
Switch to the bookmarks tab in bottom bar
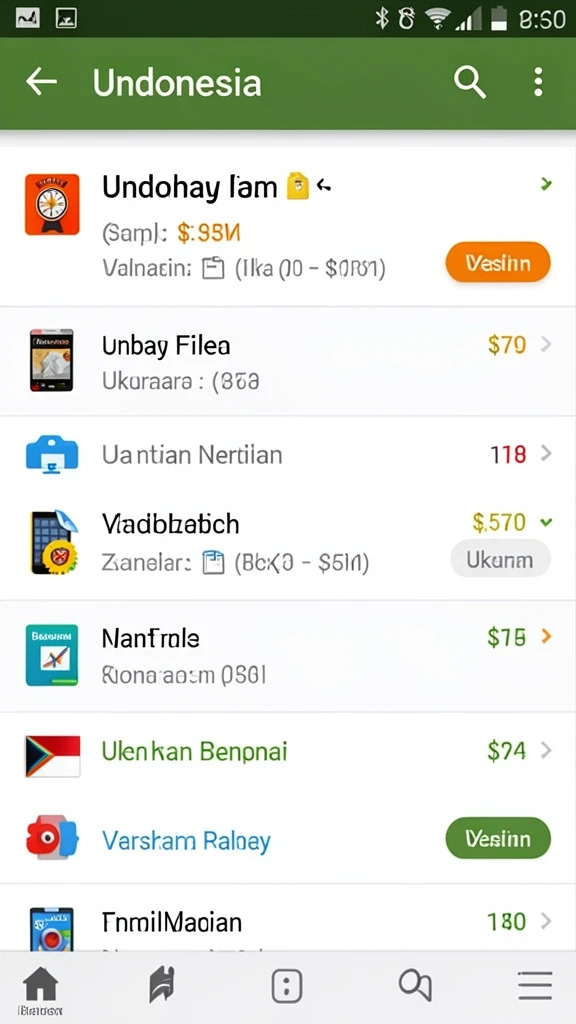162,985
